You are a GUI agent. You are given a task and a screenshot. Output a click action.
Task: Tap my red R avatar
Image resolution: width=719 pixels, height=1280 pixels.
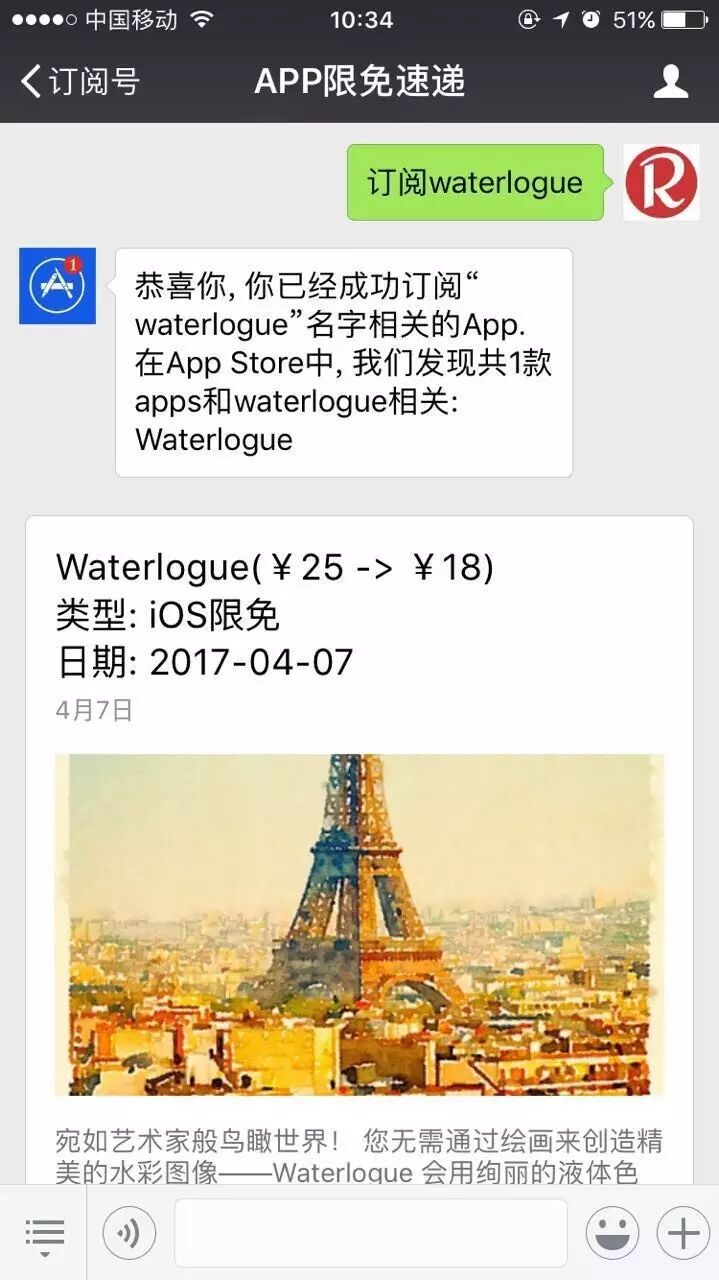pyautogui.click(x=661, y=182)
